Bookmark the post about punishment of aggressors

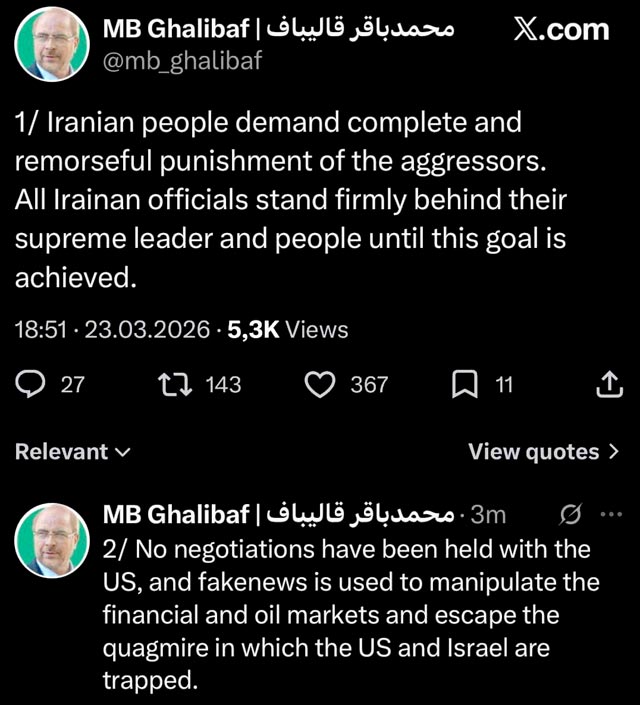[464, 384]
